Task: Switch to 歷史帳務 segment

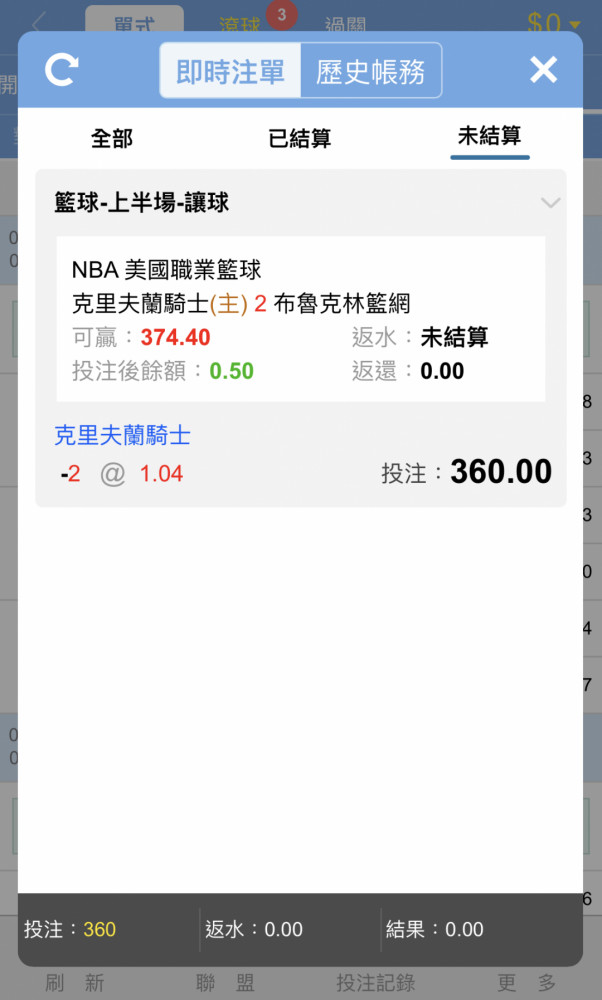Action: click(371, 71)
